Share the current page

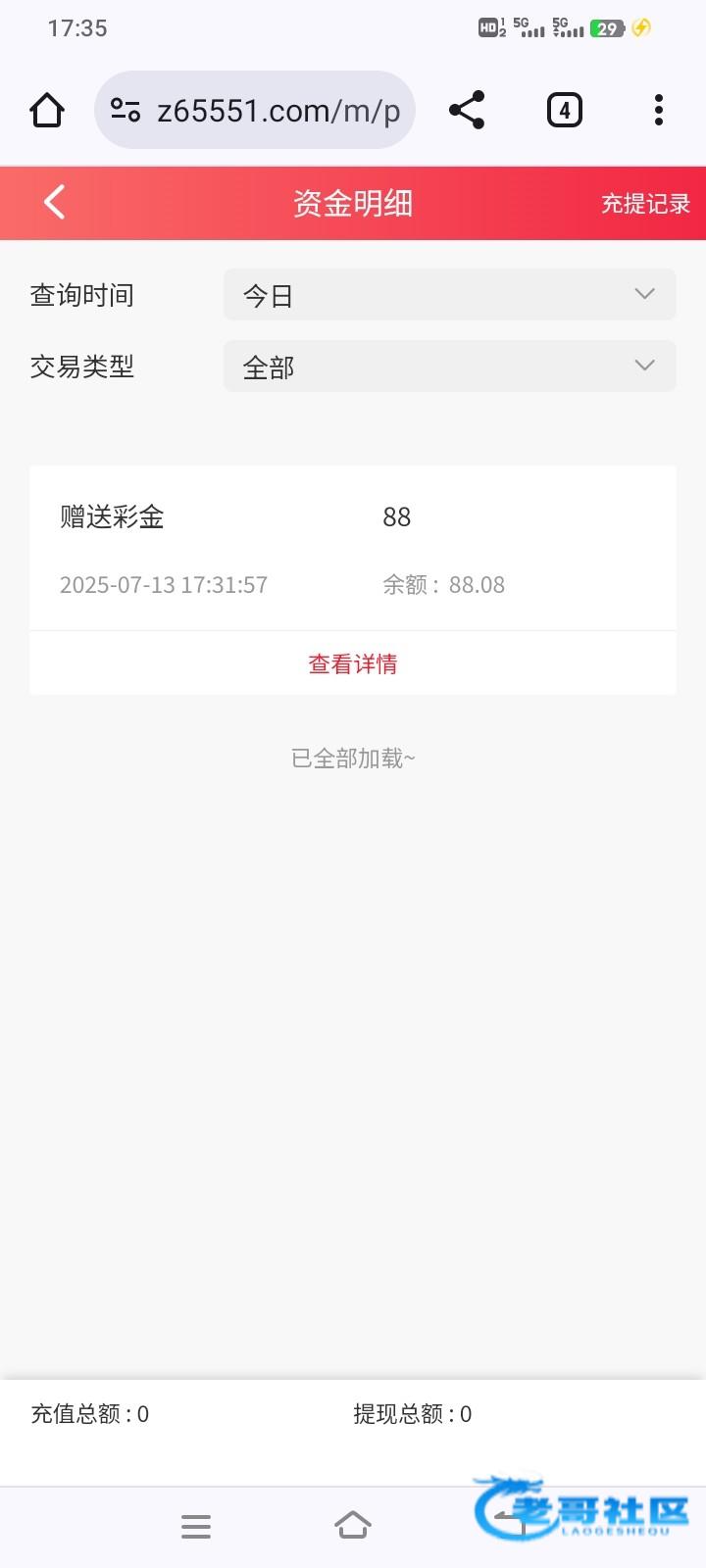(467, 111)
